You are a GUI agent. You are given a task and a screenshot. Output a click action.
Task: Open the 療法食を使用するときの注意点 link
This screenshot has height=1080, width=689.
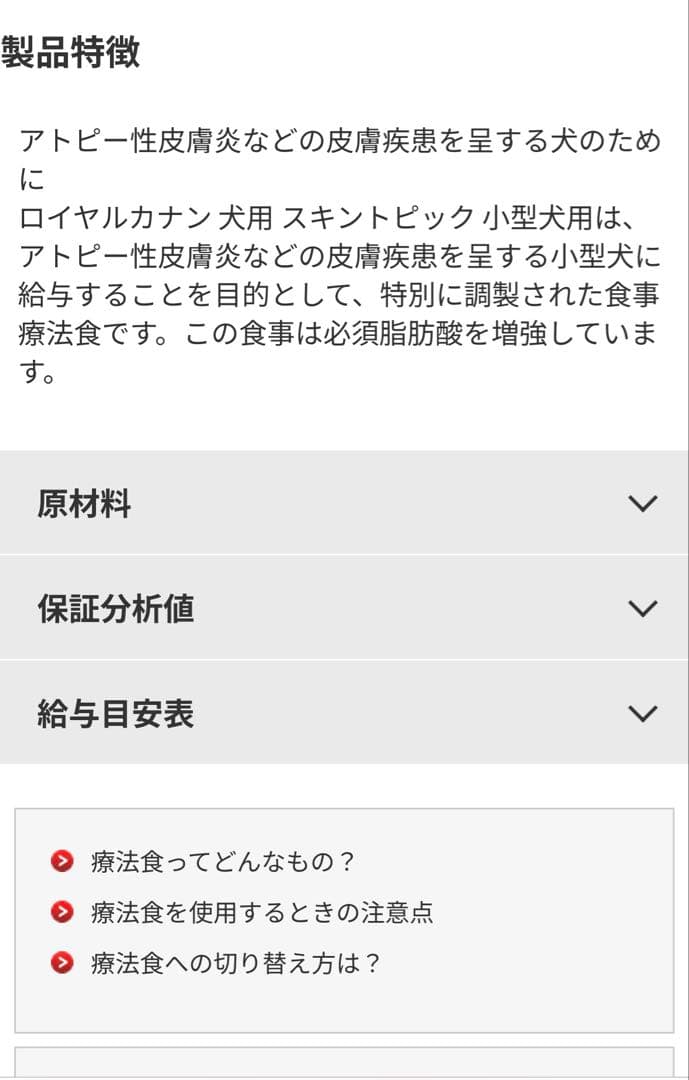pos(261,912)
